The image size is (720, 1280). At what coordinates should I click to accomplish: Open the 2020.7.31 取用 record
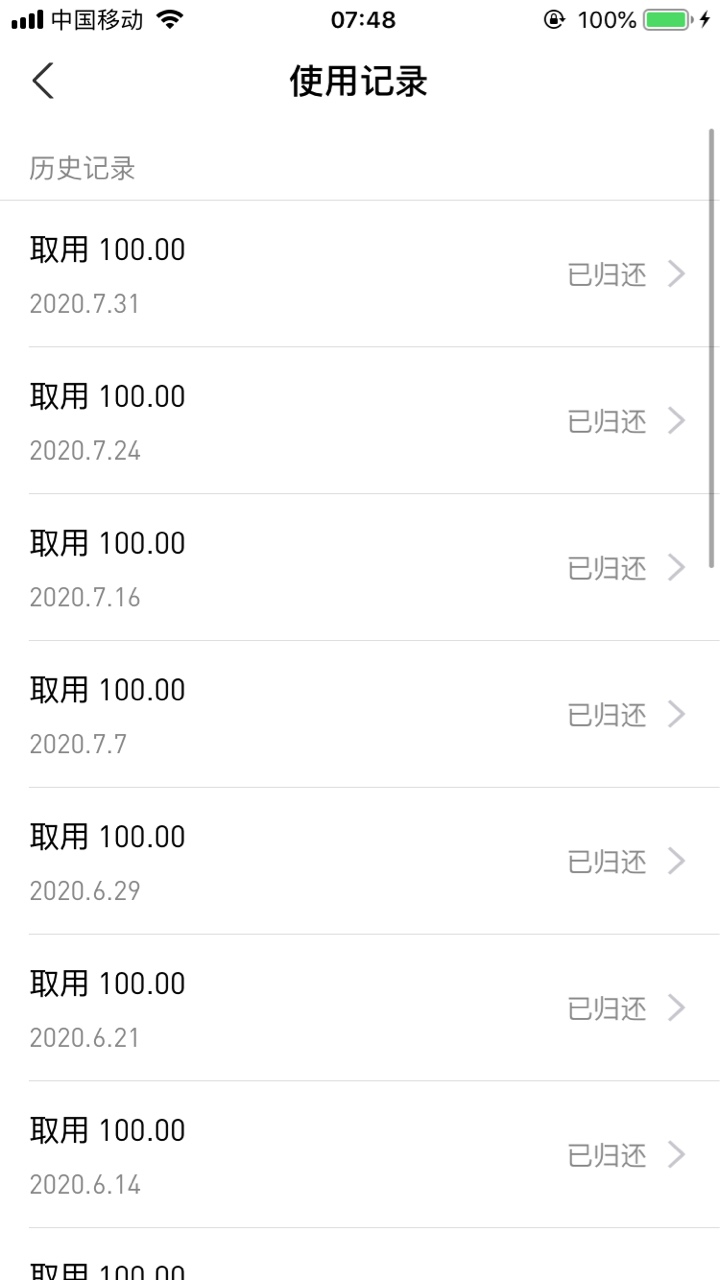(360, 274)
